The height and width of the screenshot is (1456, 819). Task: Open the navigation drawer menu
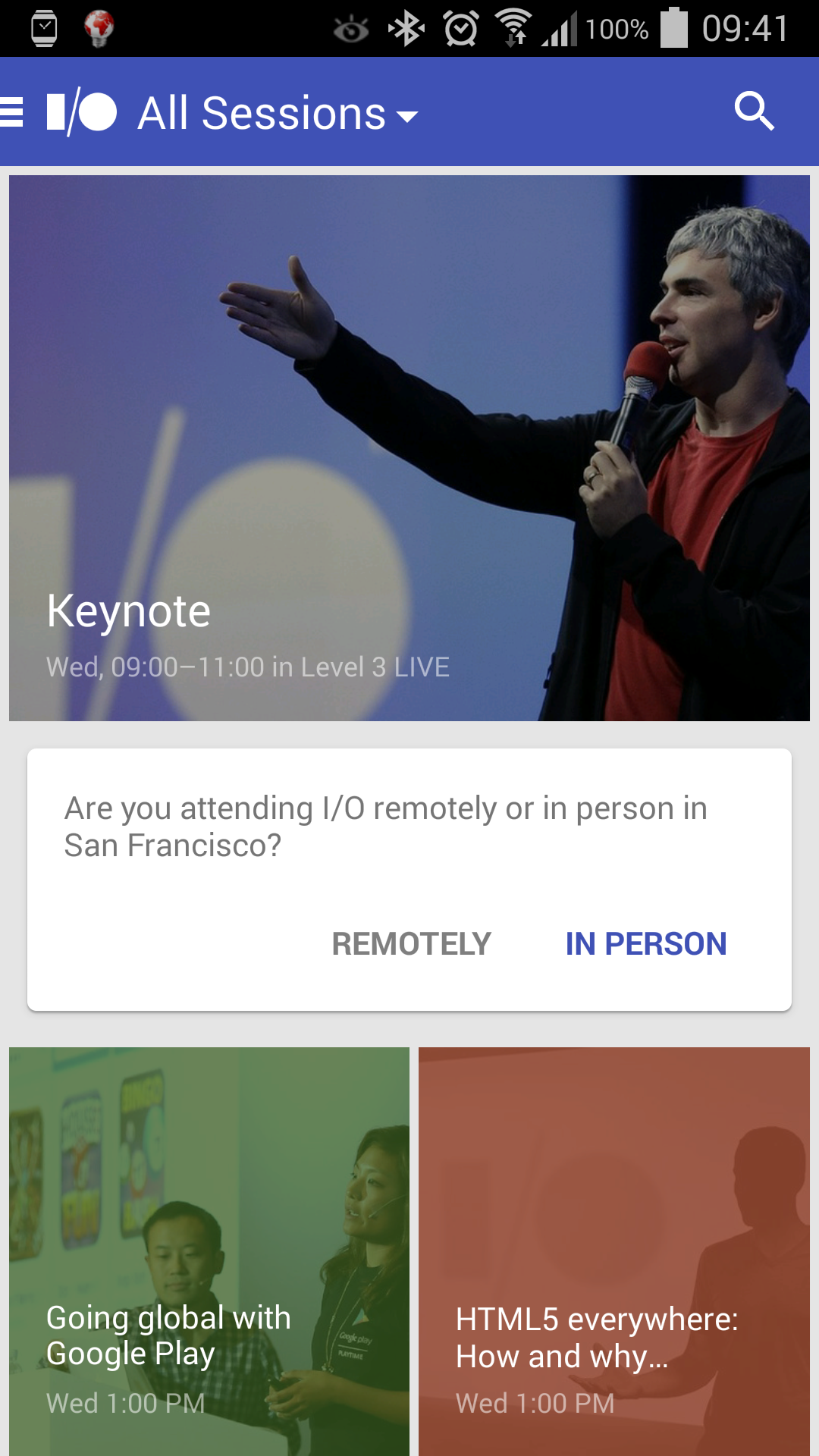(12, 112)
